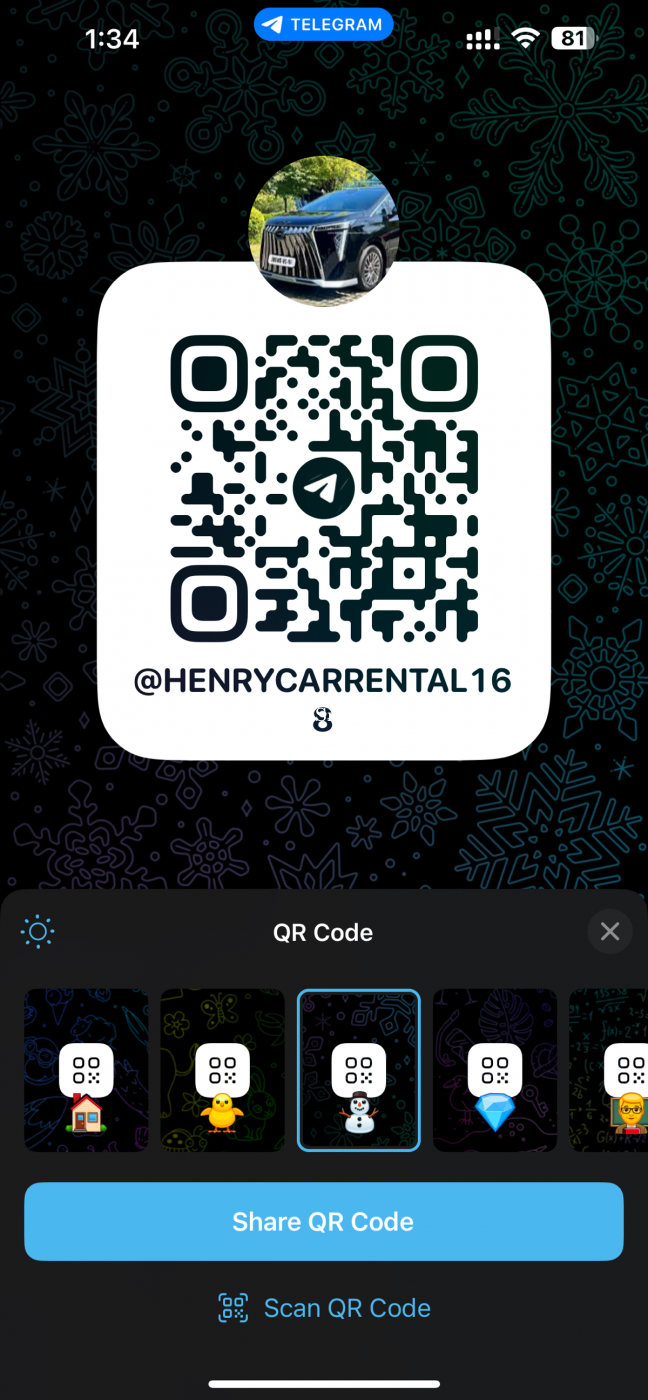Share QR Code

[324, 1221]
